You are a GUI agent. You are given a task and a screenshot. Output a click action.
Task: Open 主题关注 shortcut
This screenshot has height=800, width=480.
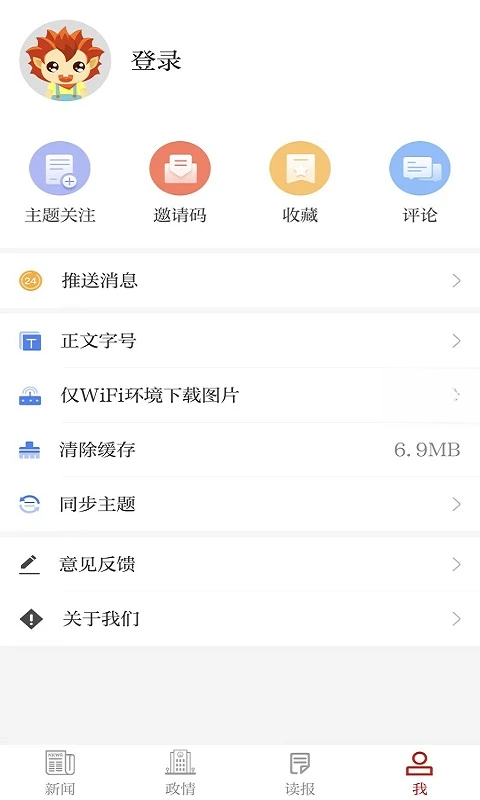60,183
